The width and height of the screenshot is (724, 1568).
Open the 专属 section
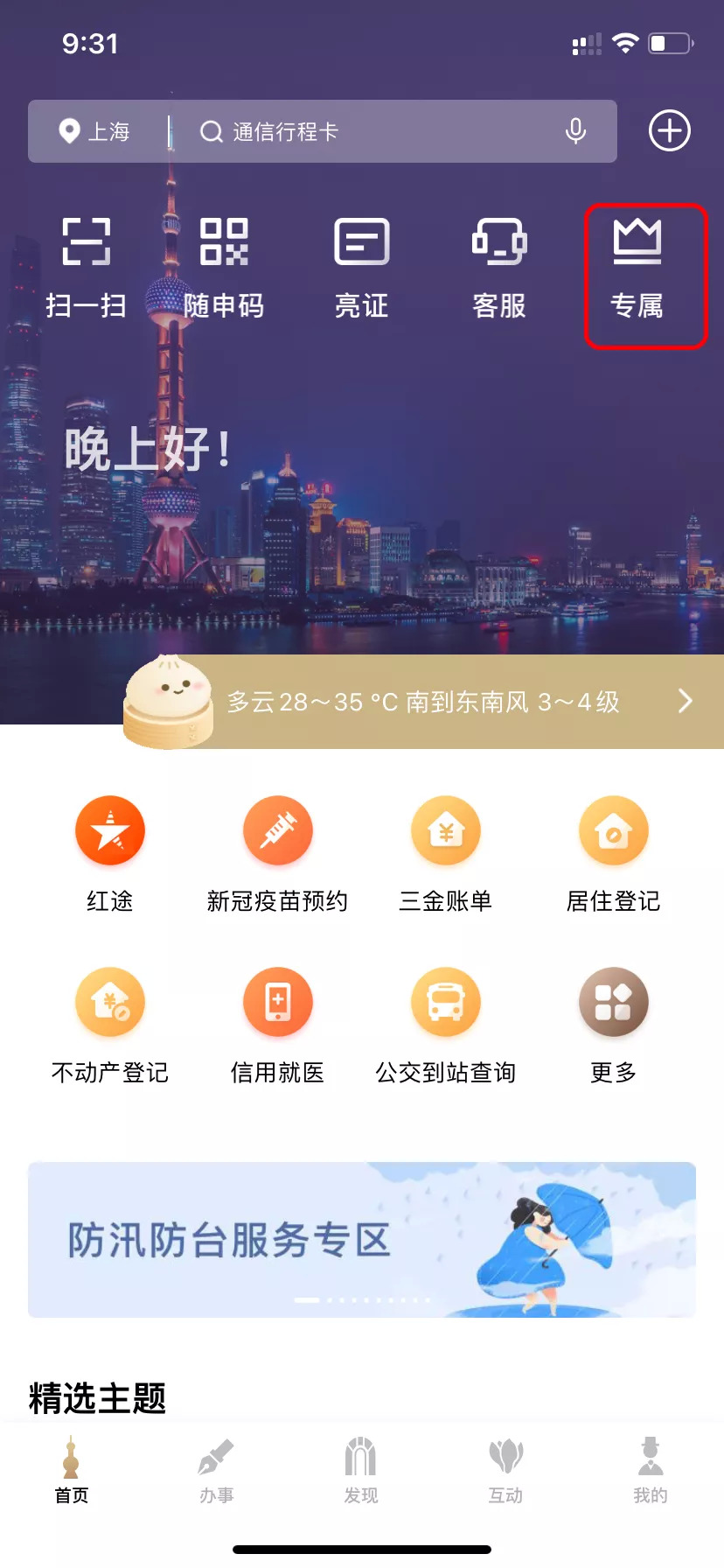coord(637,267)
